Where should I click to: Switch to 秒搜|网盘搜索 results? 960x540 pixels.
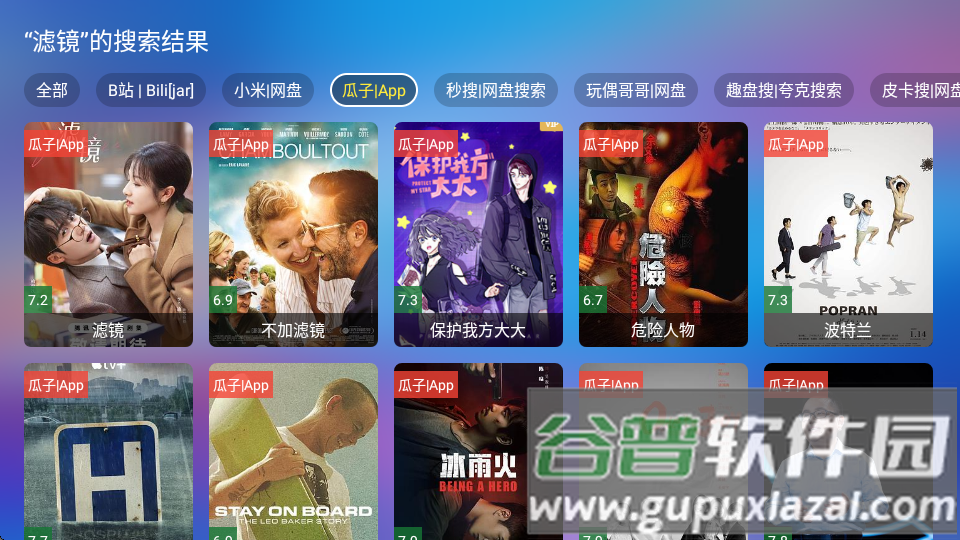496,90
